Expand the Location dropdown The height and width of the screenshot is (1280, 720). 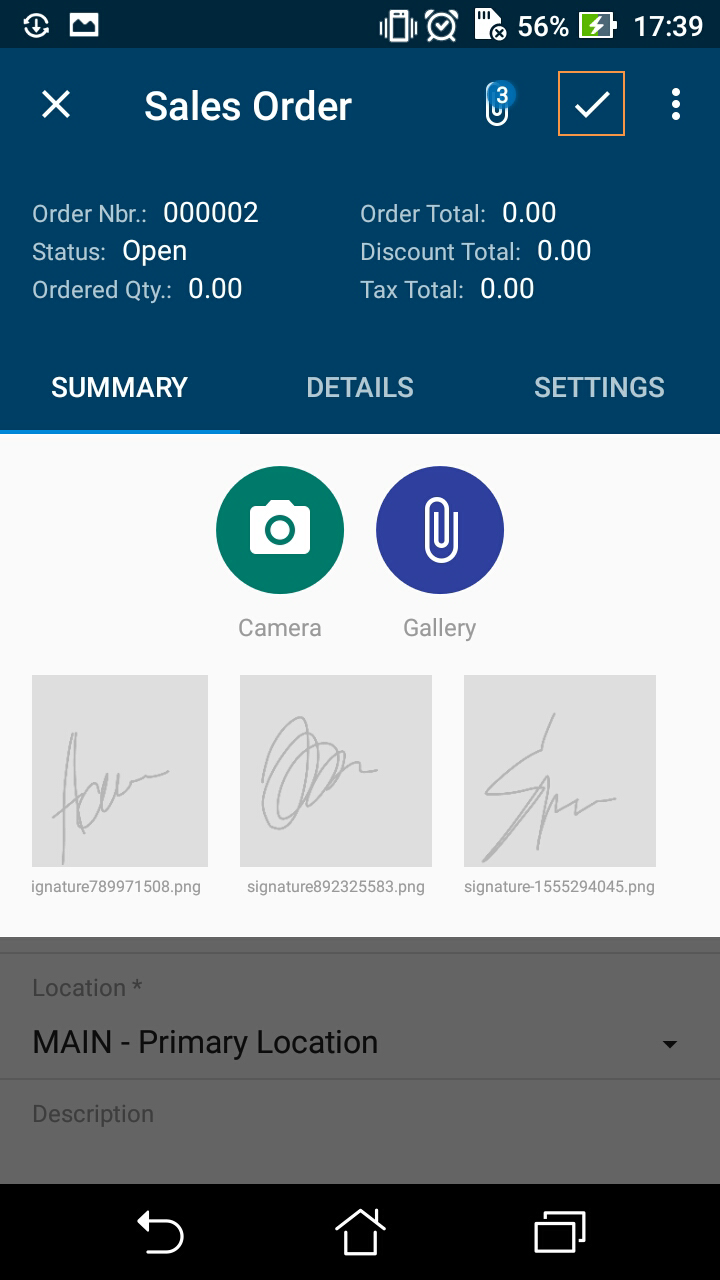pyautogui.click(x=360, y=1042)
